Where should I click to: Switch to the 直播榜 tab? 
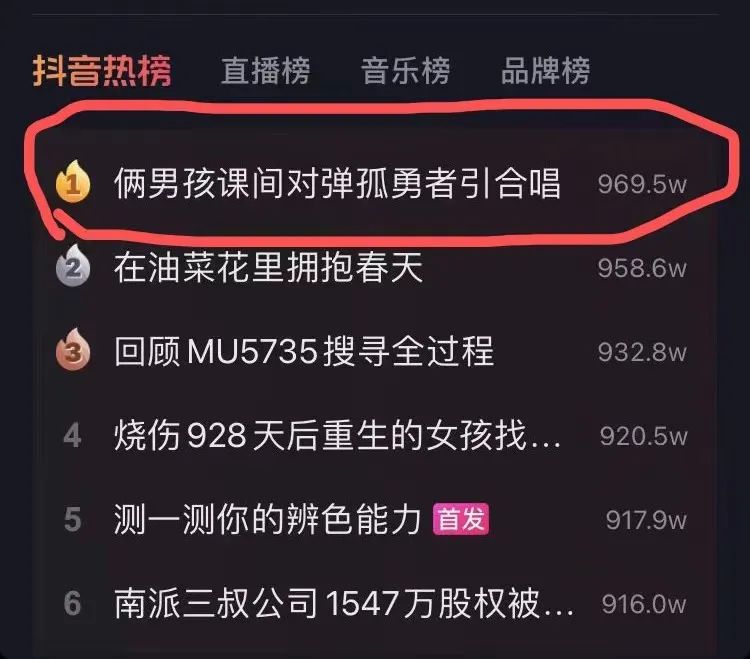265,70
